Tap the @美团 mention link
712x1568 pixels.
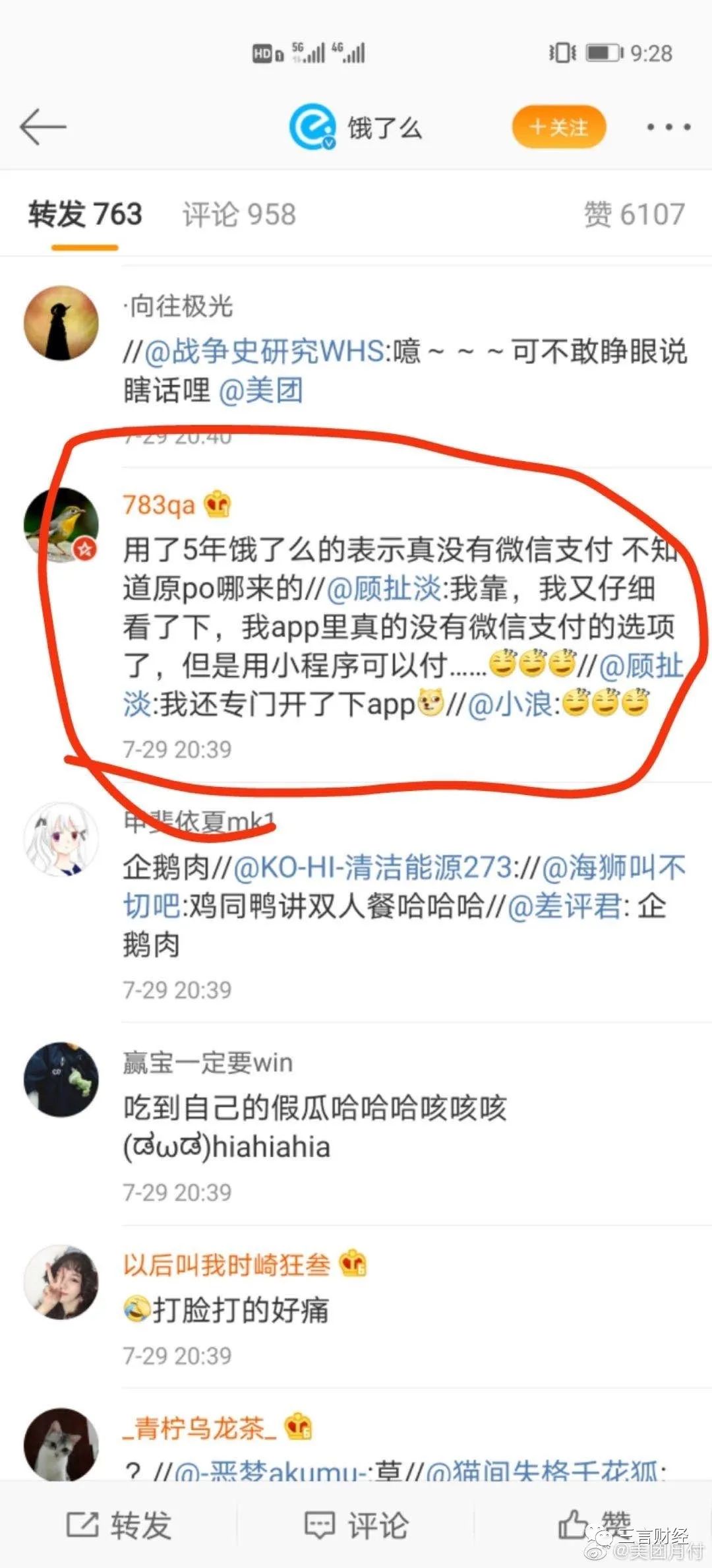click(x=260, y=391)
